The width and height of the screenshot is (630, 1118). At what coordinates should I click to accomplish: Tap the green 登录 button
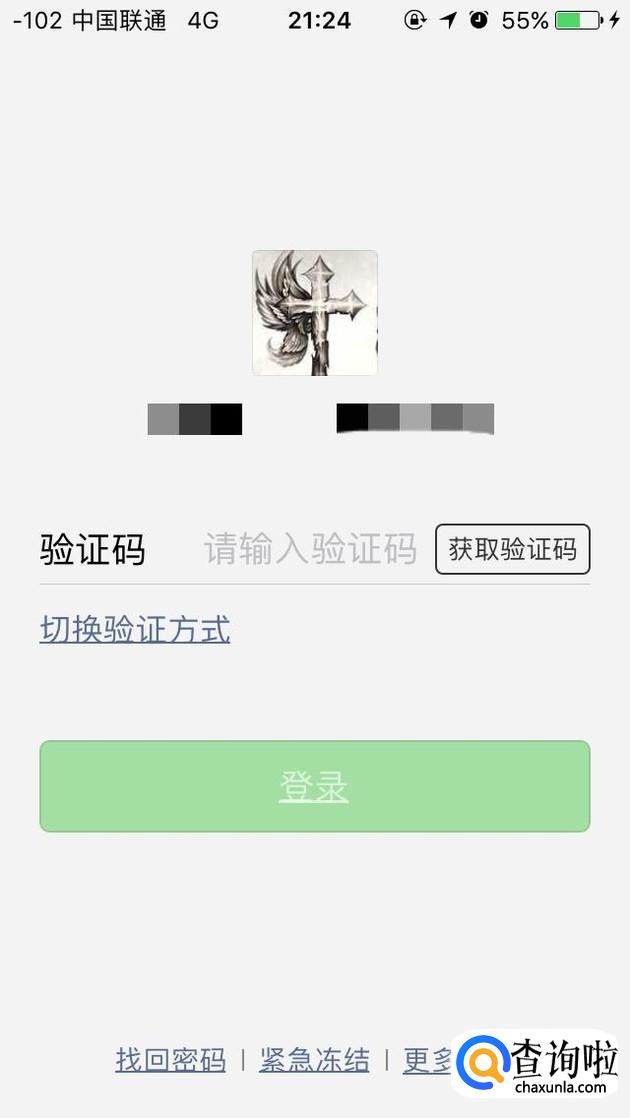[x=314, y=786]
